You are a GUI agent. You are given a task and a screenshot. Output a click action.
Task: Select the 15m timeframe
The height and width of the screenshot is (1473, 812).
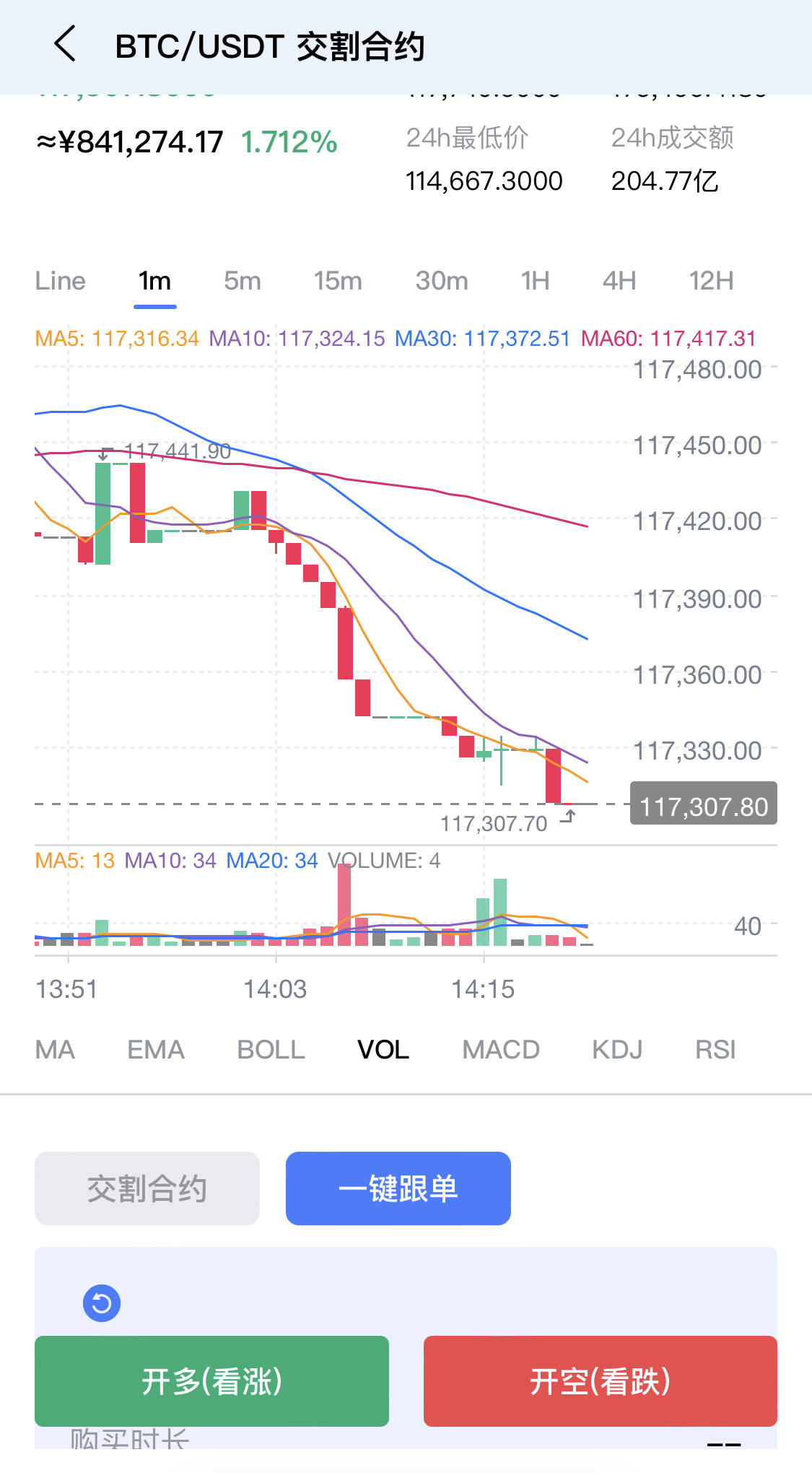coord(336,281)
